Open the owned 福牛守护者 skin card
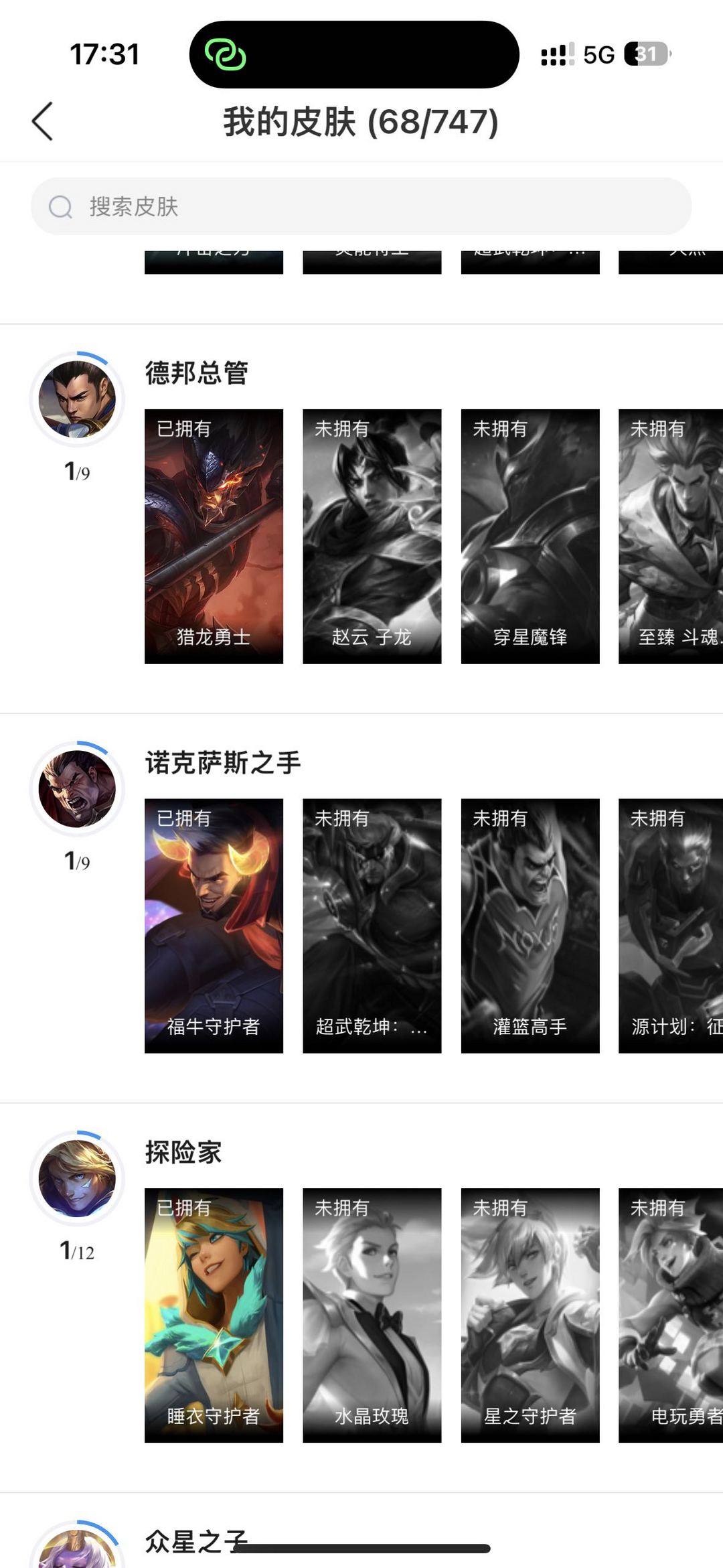 214,926
